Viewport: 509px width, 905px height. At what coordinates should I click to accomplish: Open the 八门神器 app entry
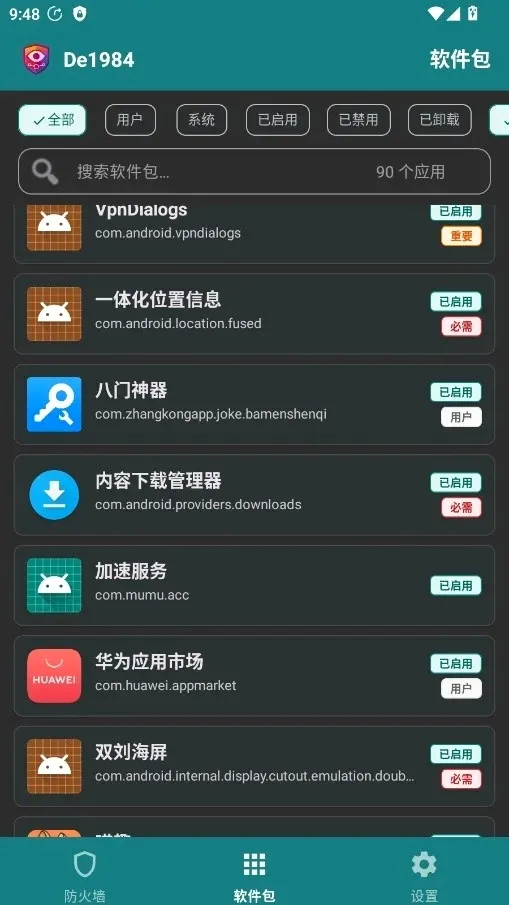pyautogui.click(x=254, y=404)
